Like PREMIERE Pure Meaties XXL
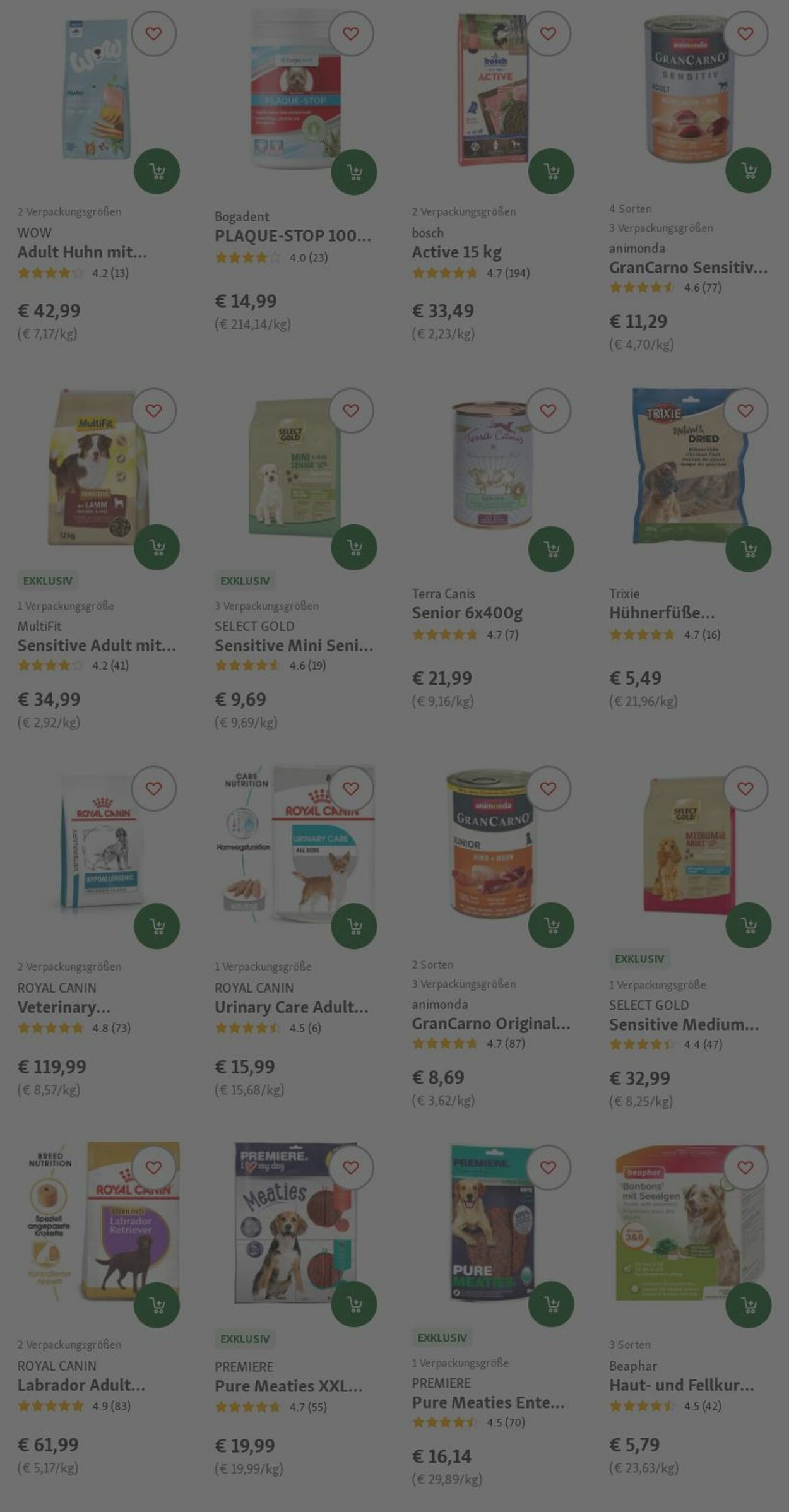This screenshot has height=1512, width=789. point(351,1167)
